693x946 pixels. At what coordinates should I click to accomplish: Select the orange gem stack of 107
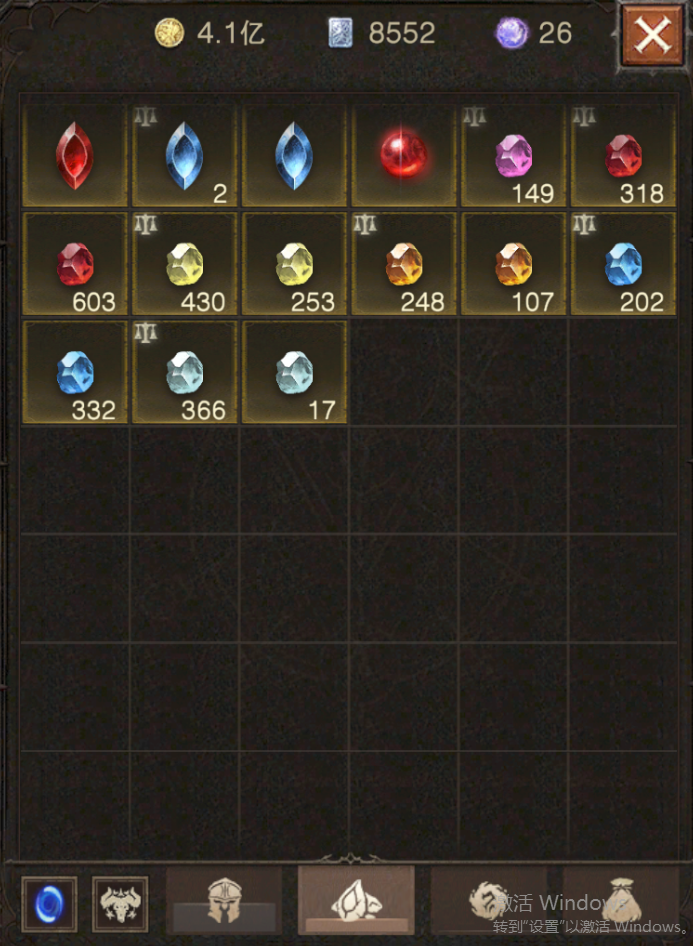click(x=514, y=264)
